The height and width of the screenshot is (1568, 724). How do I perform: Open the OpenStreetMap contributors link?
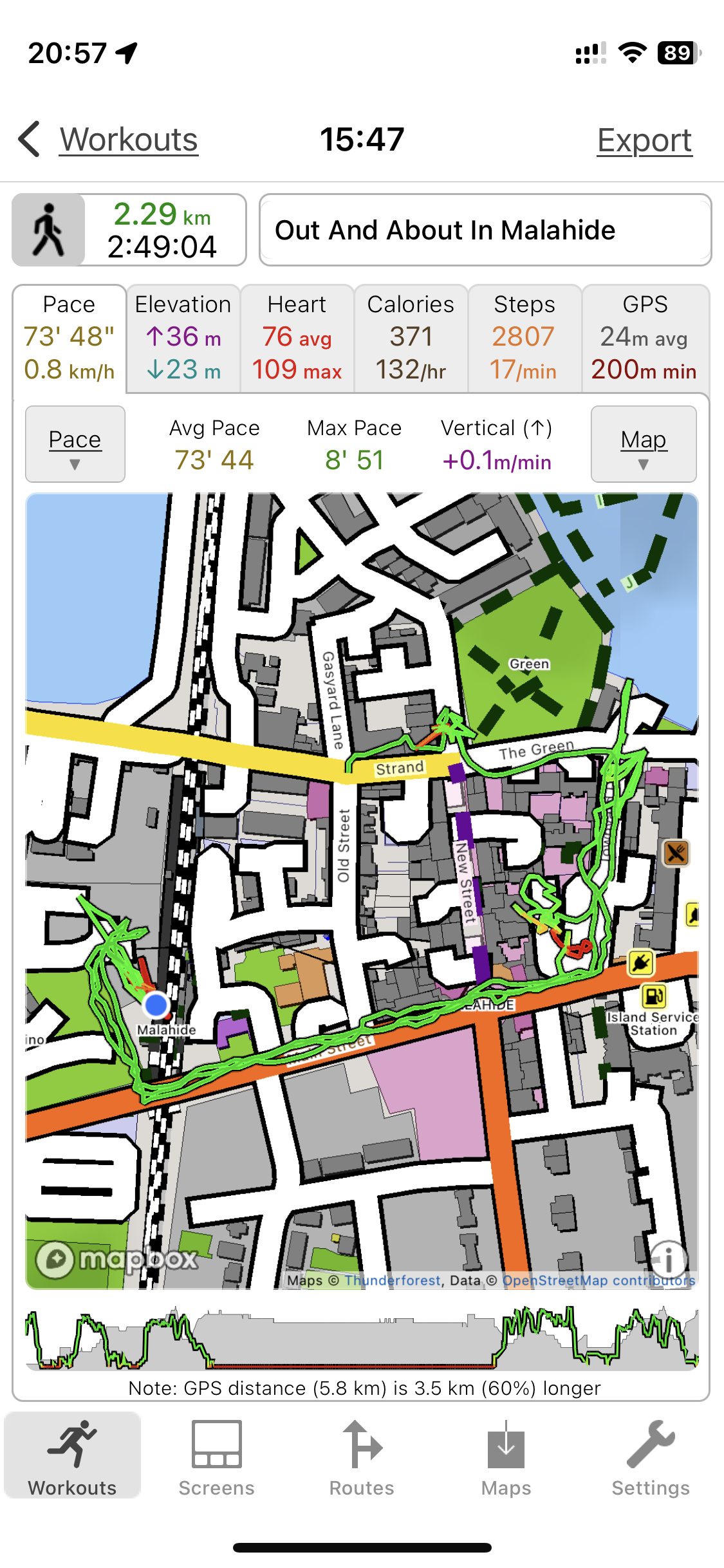point(599,1280)
